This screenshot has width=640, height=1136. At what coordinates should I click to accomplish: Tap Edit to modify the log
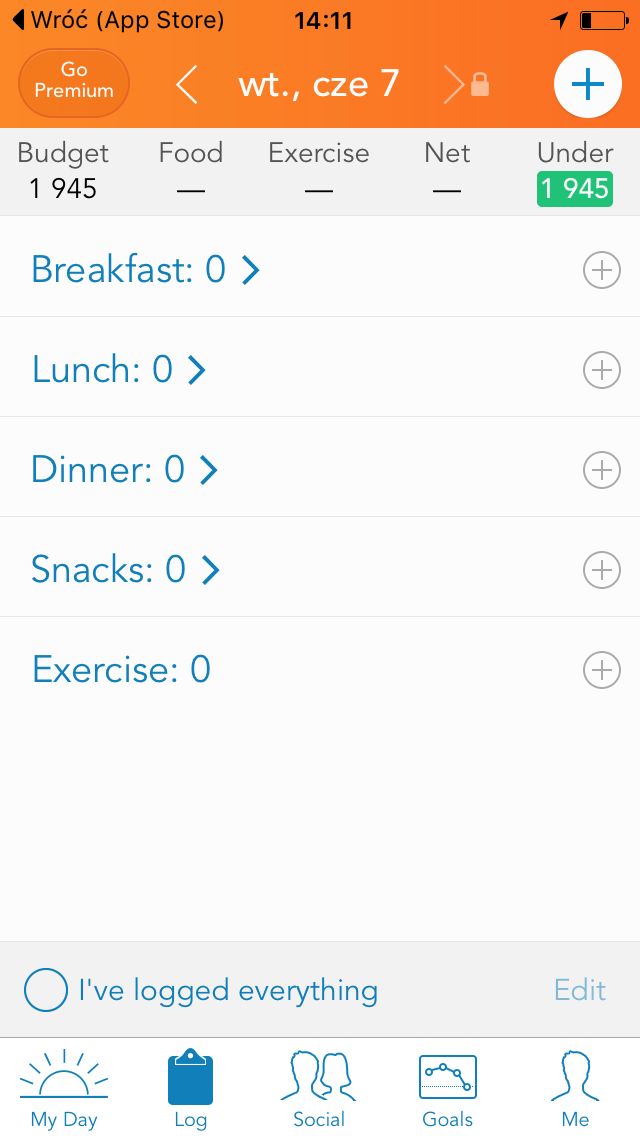[x=580, y=990]
